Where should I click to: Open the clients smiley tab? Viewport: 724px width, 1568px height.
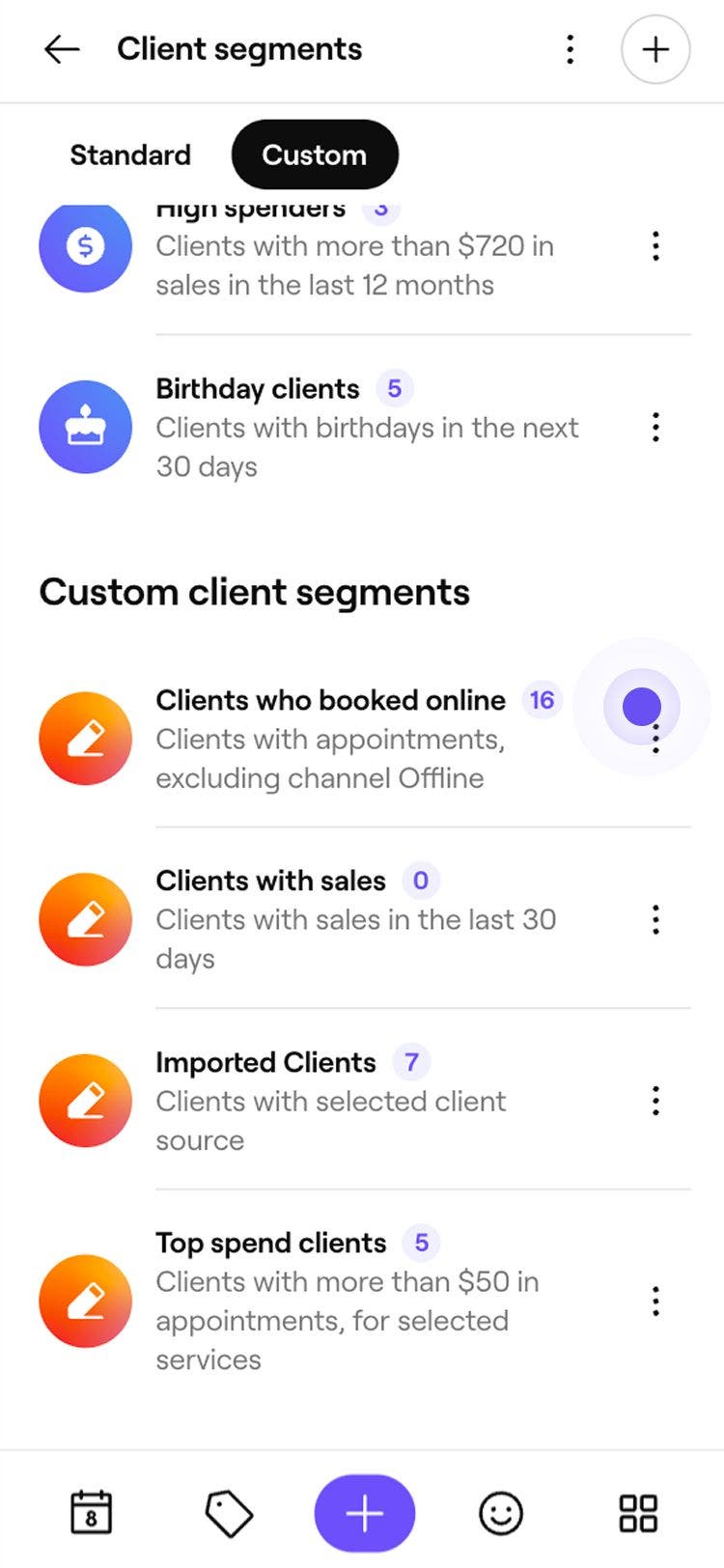[x=501, y=1513]
